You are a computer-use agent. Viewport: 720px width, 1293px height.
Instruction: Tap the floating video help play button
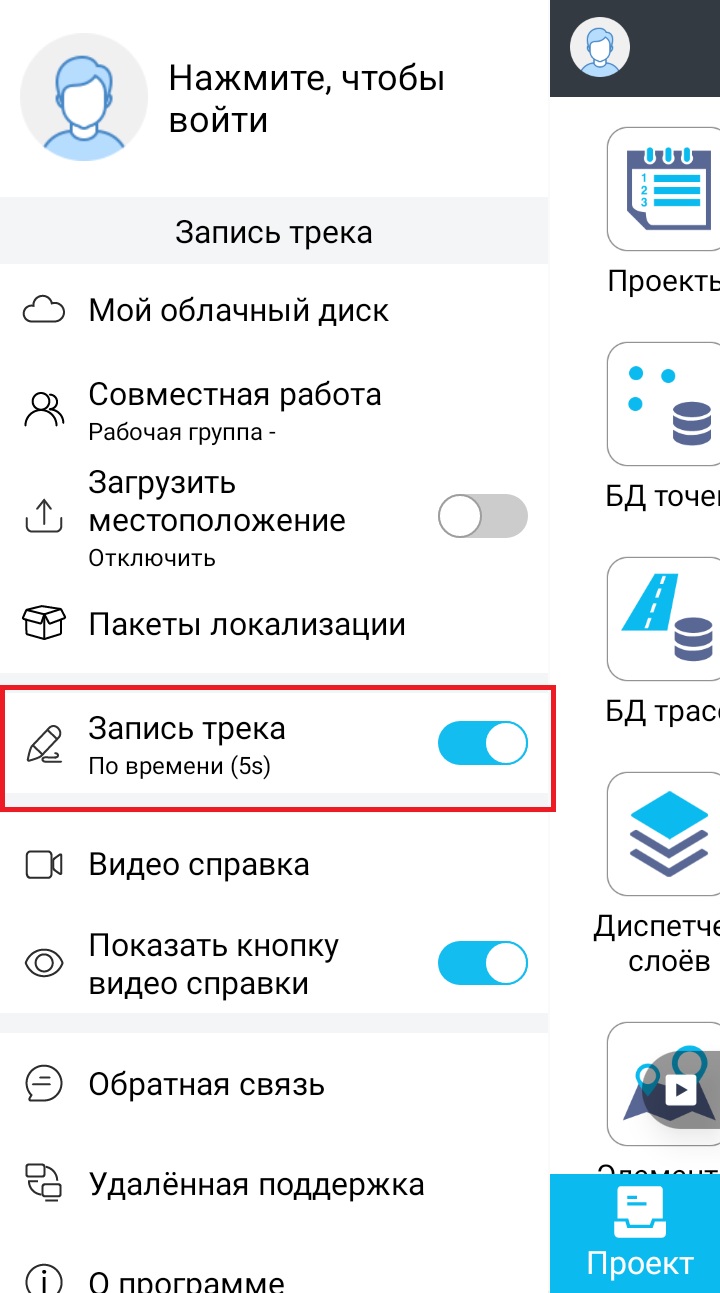(681, 1089)
